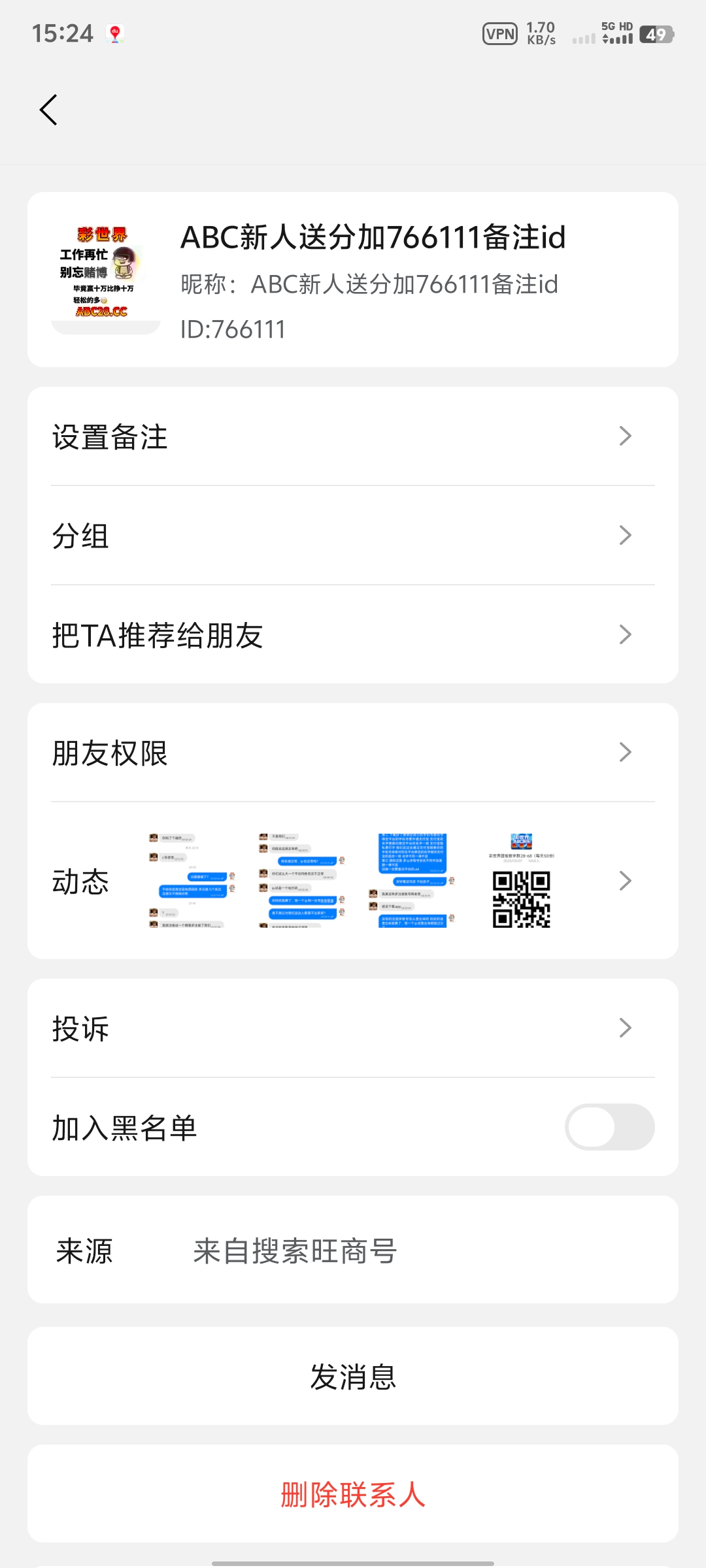The height and width of the screenshot is (1568, 706).
Task: Go back using the top-left arrow
Action: pyautogui.click(x=49, y=110)
